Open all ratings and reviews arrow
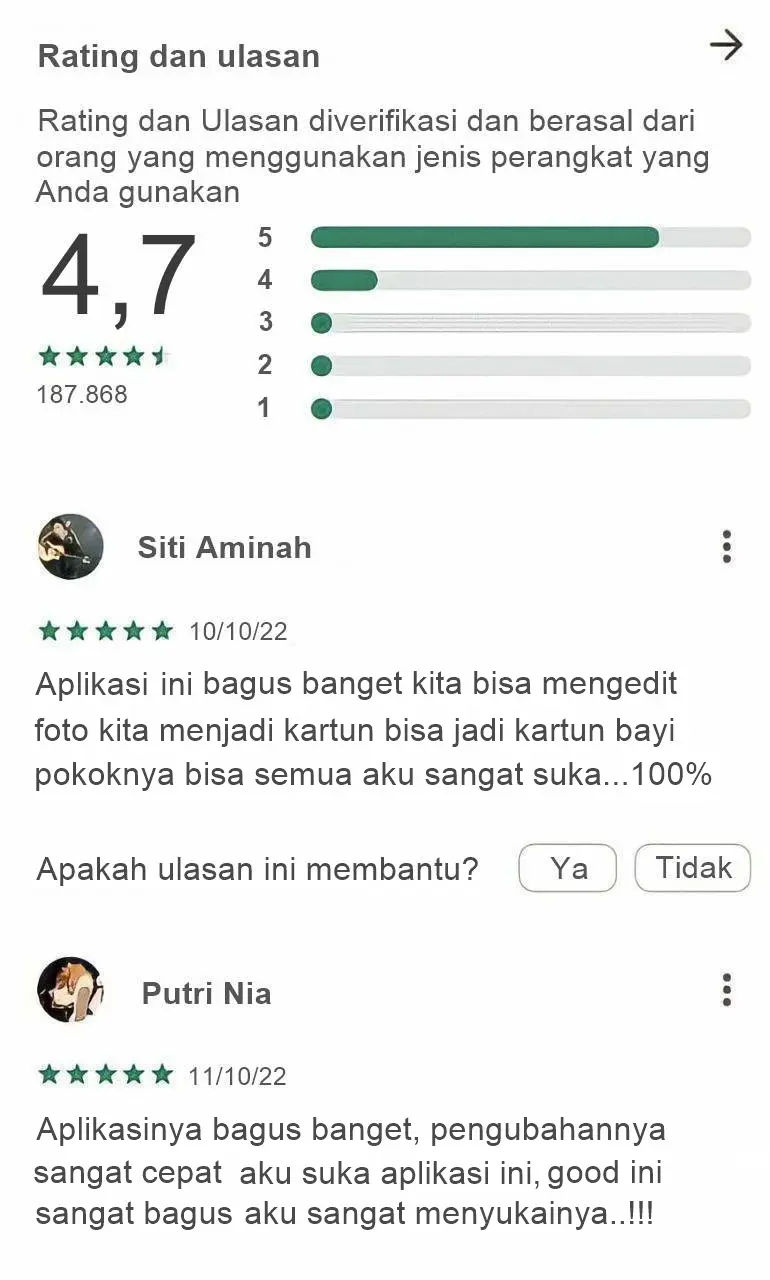This screenshot has height=1280, width=770. 726,45
